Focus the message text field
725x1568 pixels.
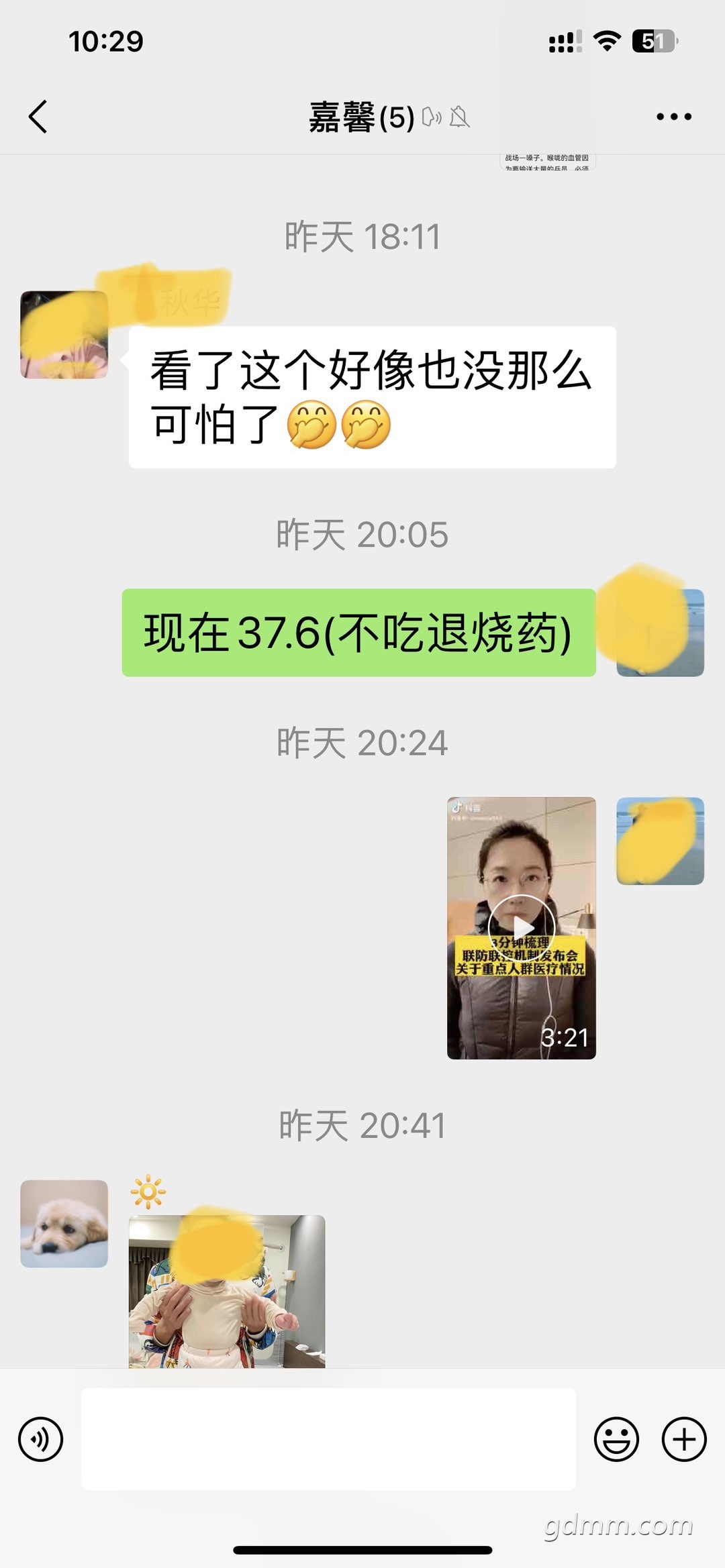(x=328, y=1439)
